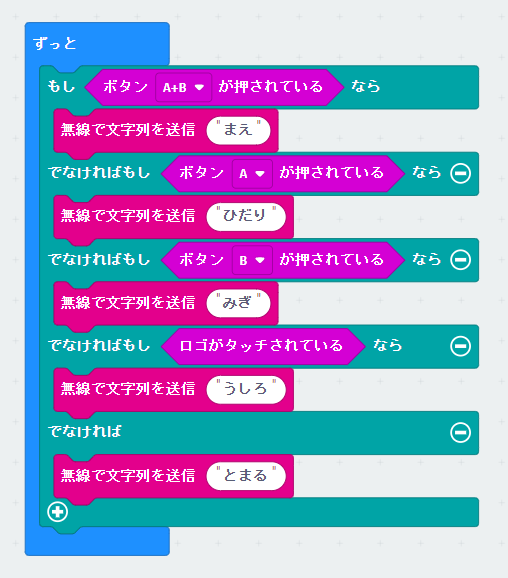Open the button B dropdown
This screenshot has width=508, height=578.
[253, 260]
